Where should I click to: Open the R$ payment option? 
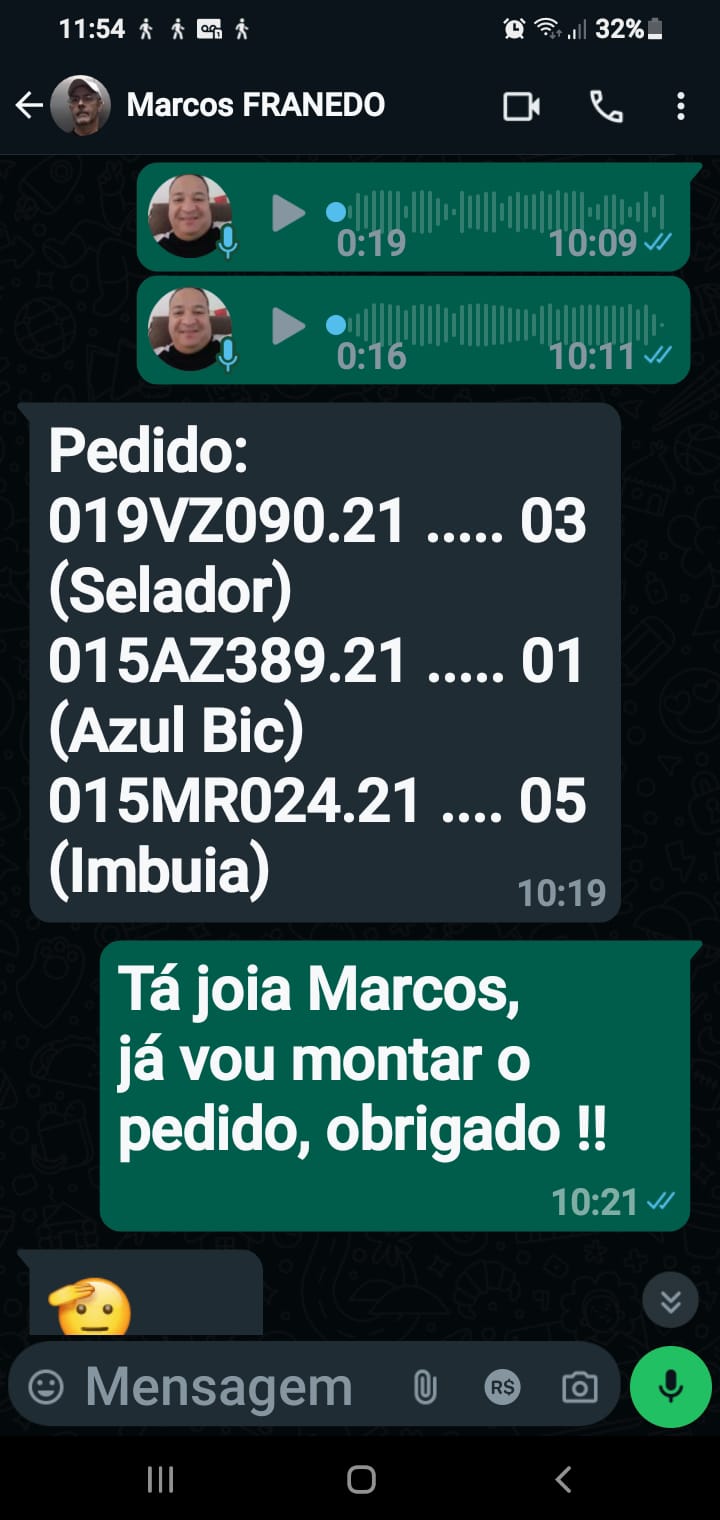502,1387
